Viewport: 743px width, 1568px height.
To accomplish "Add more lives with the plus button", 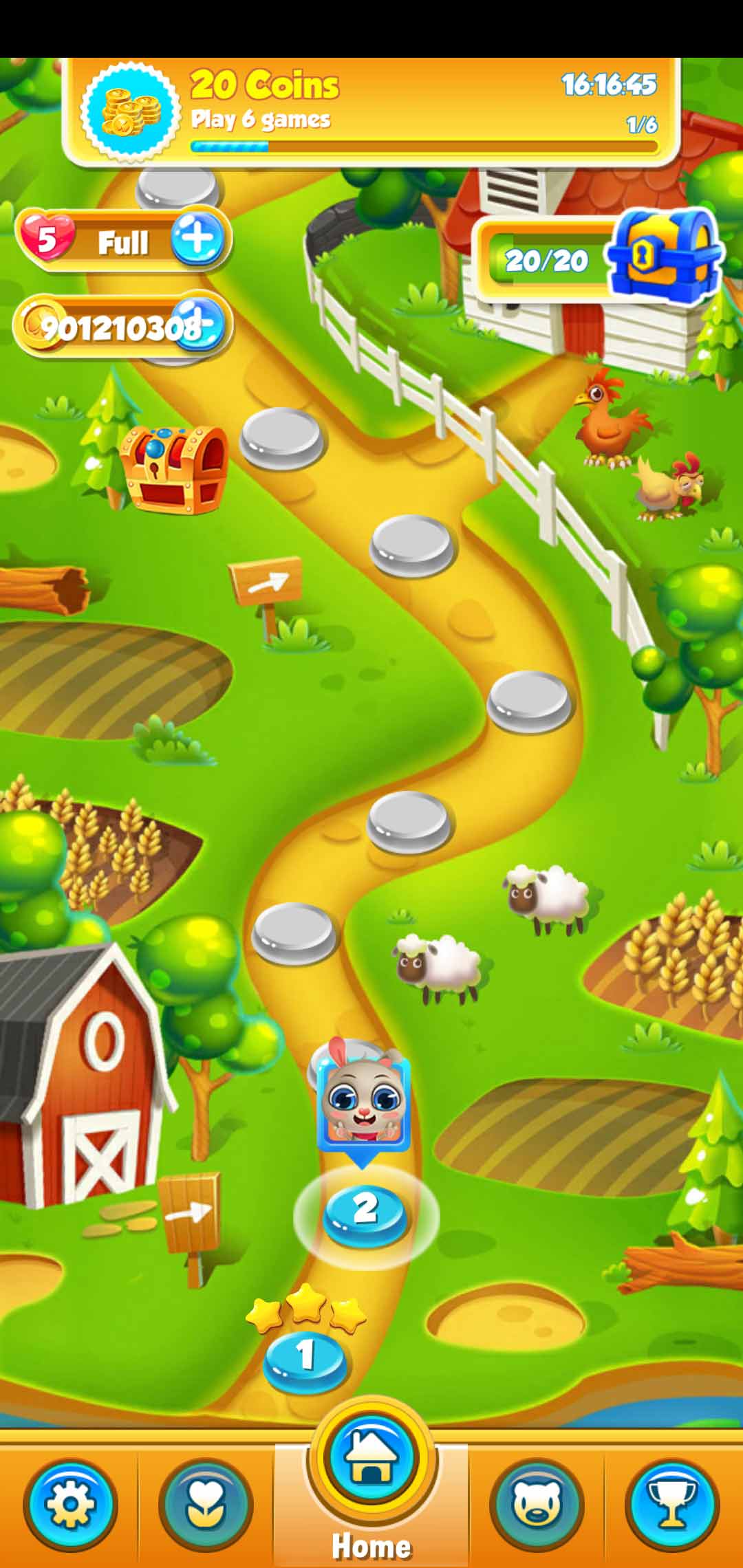I will [x=197, y=239].
